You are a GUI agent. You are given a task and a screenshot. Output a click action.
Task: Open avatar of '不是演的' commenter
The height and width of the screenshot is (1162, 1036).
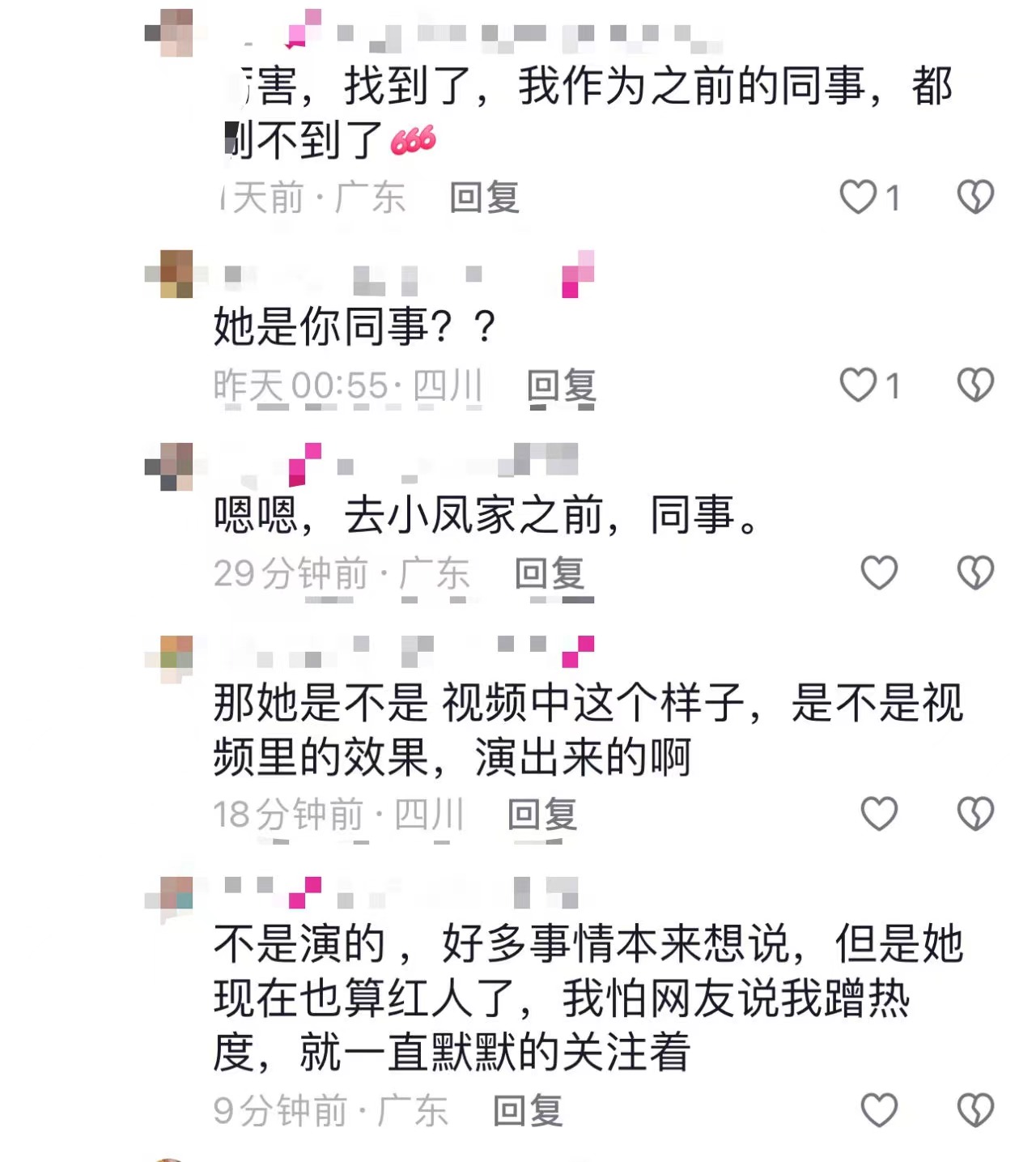(171, 899)
